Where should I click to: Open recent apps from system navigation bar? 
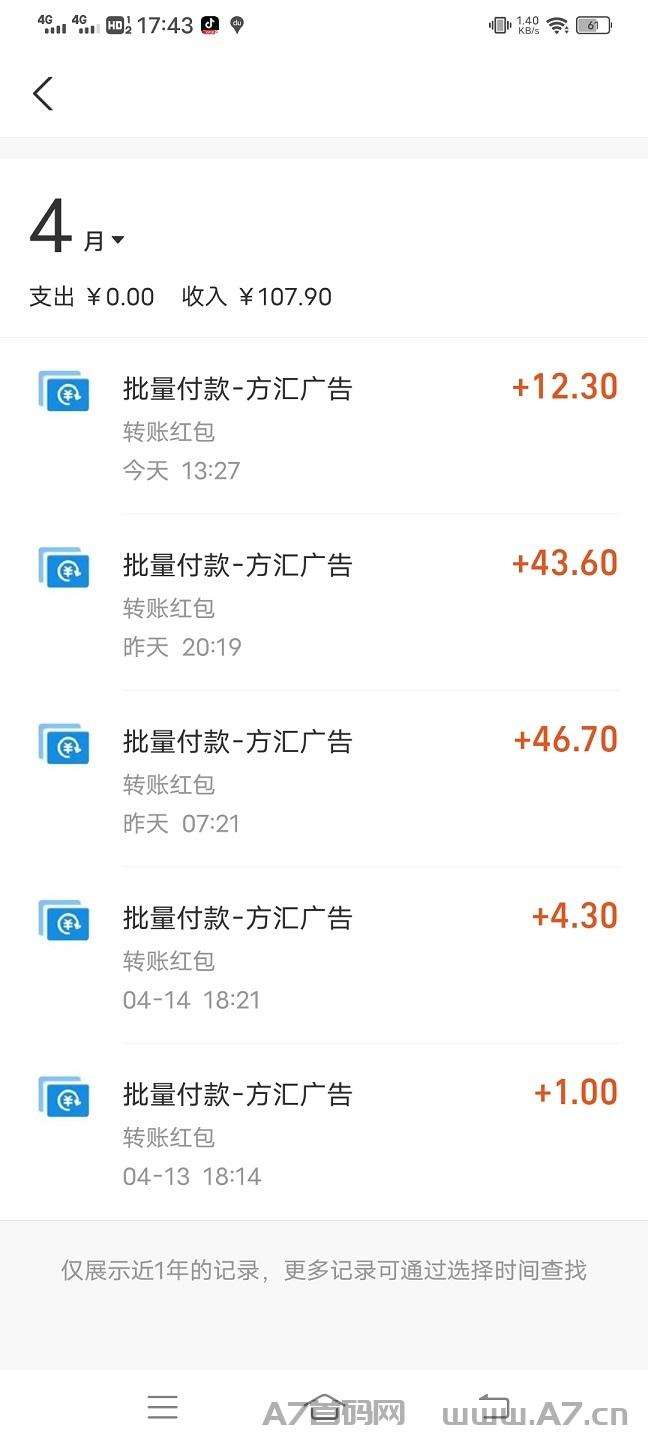(162, 1407)
